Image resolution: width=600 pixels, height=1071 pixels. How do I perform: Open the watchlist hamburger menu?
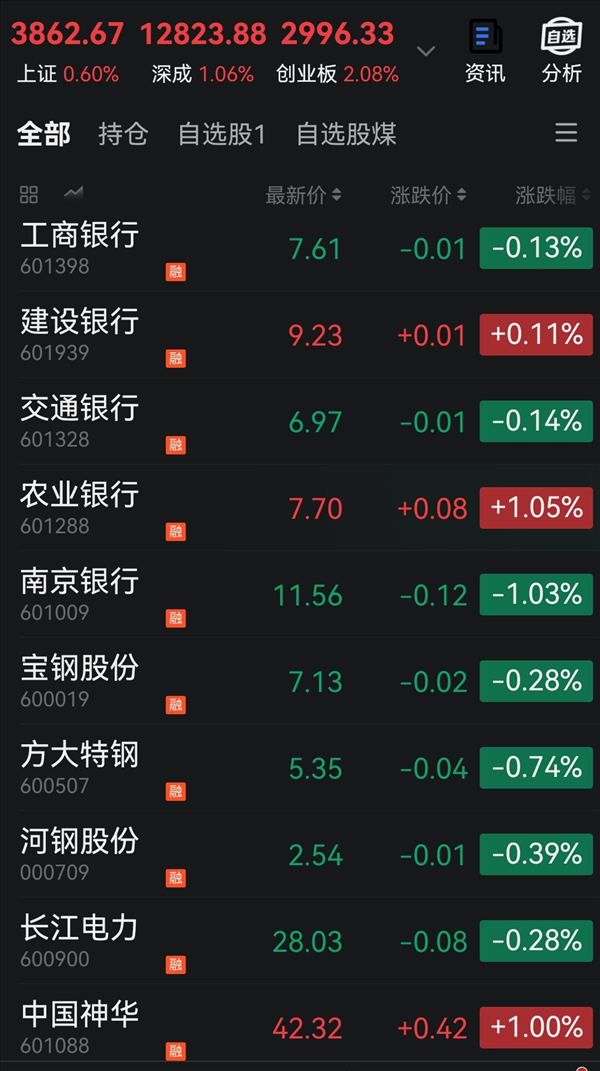click(x=566, y=133)
